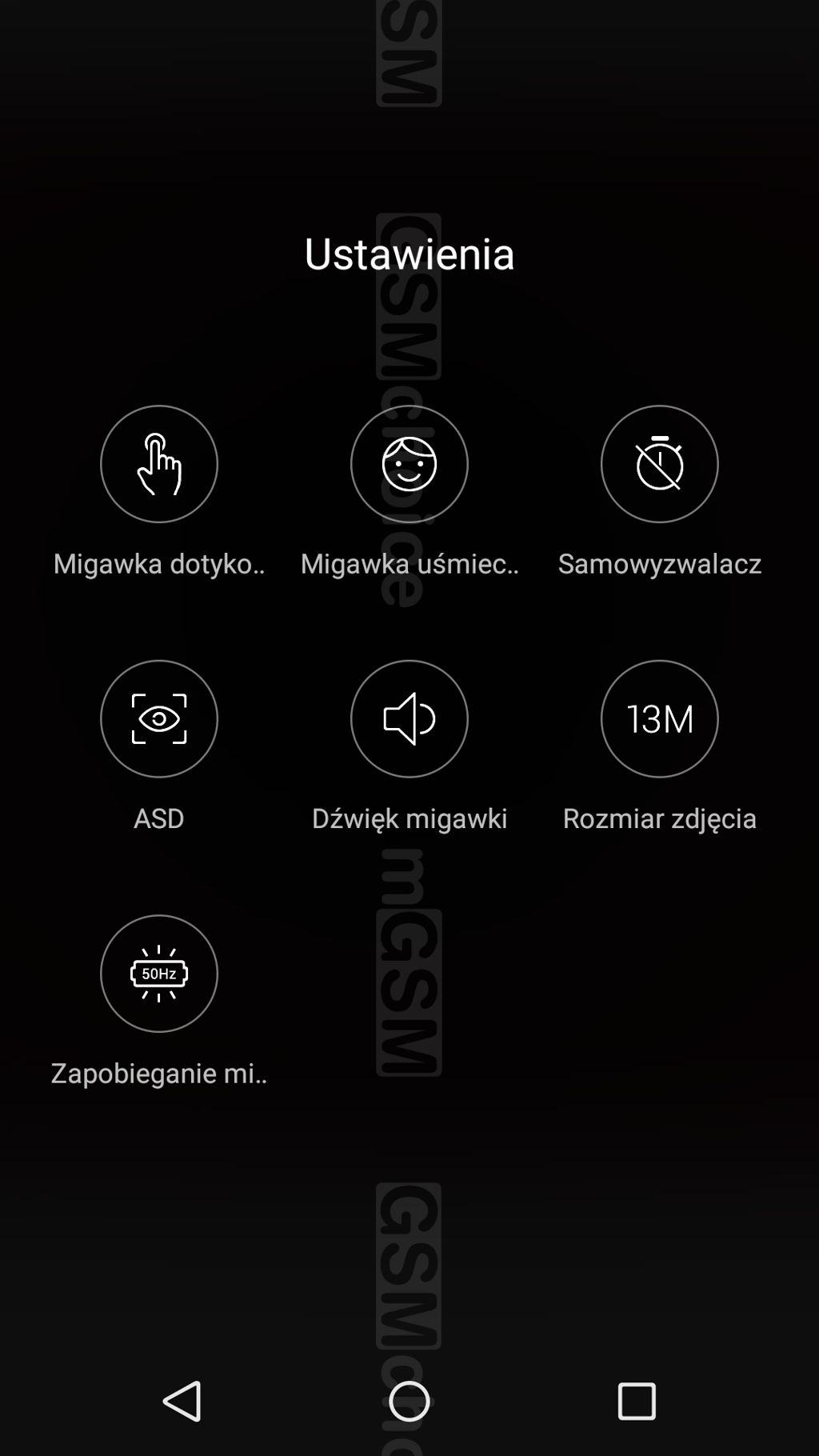Open the Samowyzwalacz self-timer setting
Screen dimensions: 819x1456
point(660,464)
